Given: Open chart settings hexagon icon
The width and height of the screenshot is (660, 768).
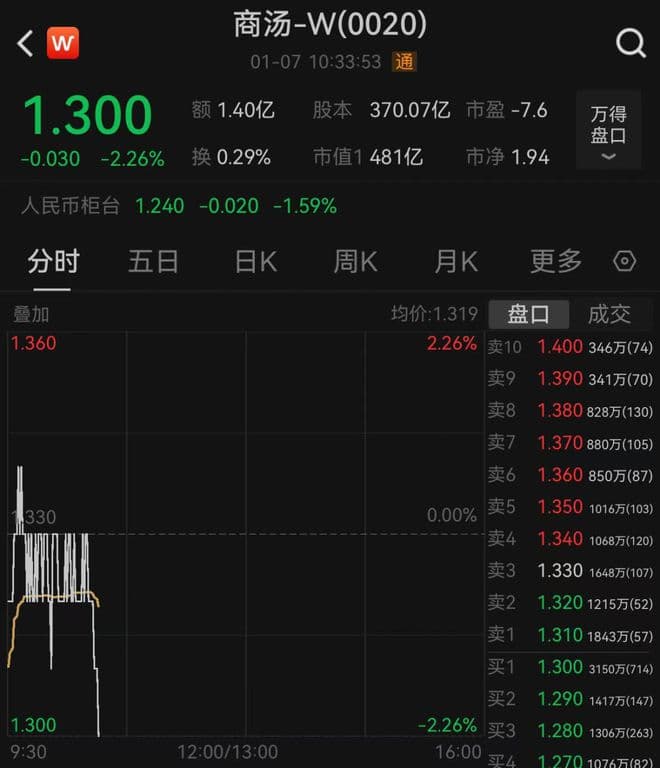Looking at the screenshot, I should 624,262.
